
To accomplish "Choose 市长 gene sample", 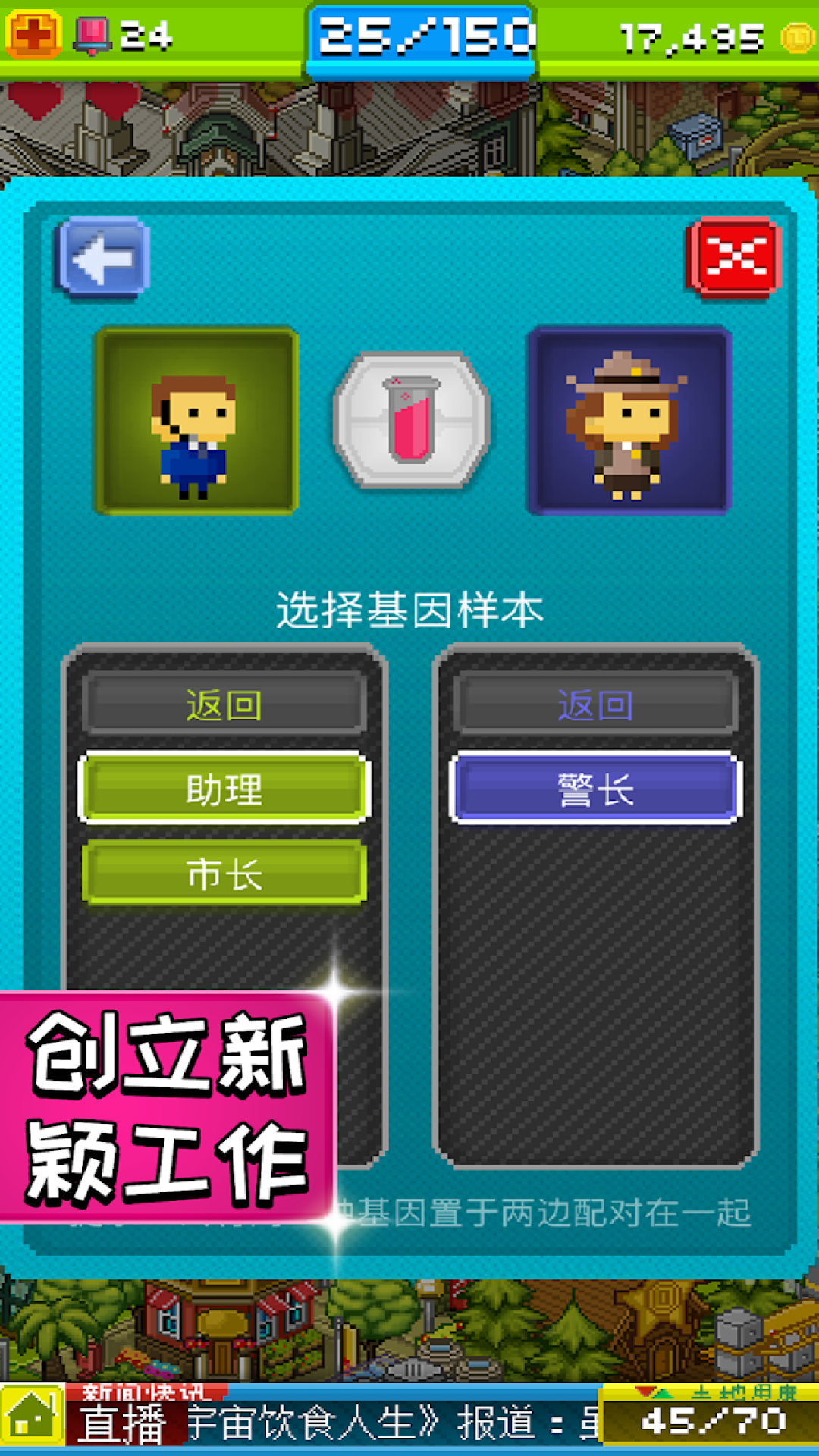I will pos(224,874).
